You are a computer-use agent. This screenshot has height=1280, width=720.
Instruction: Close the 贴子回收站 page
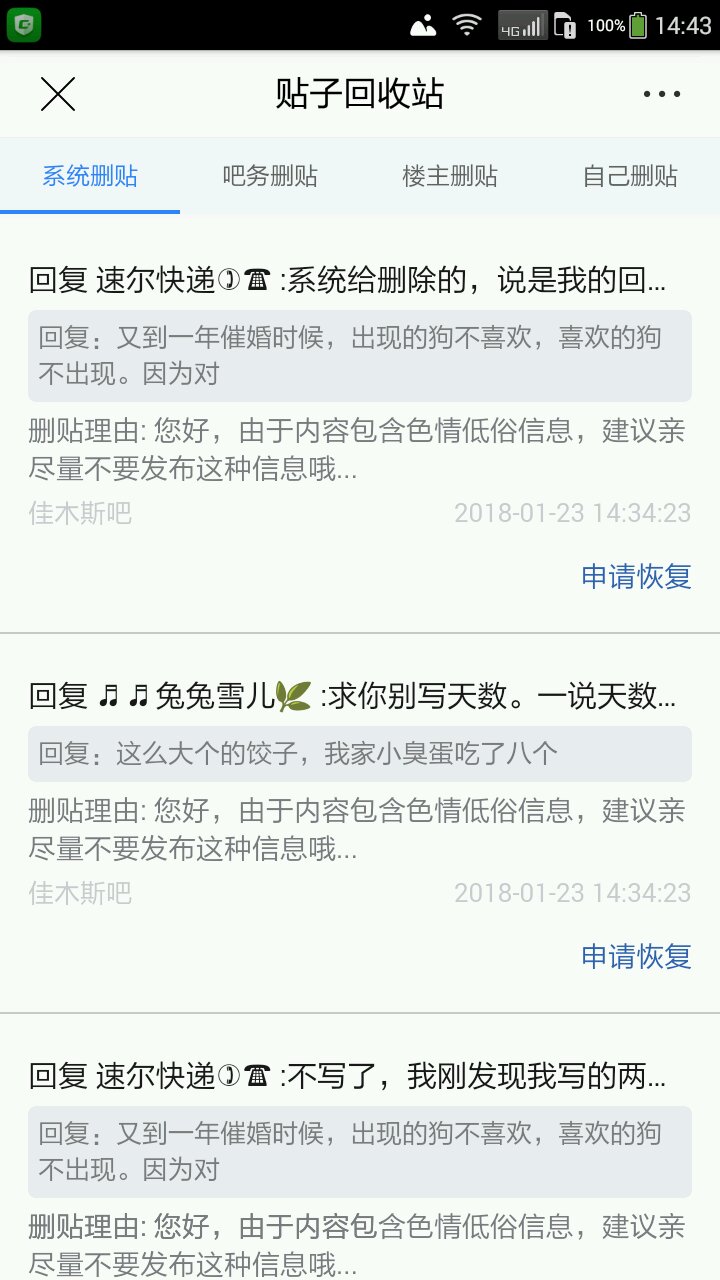[x=58, y=94]
